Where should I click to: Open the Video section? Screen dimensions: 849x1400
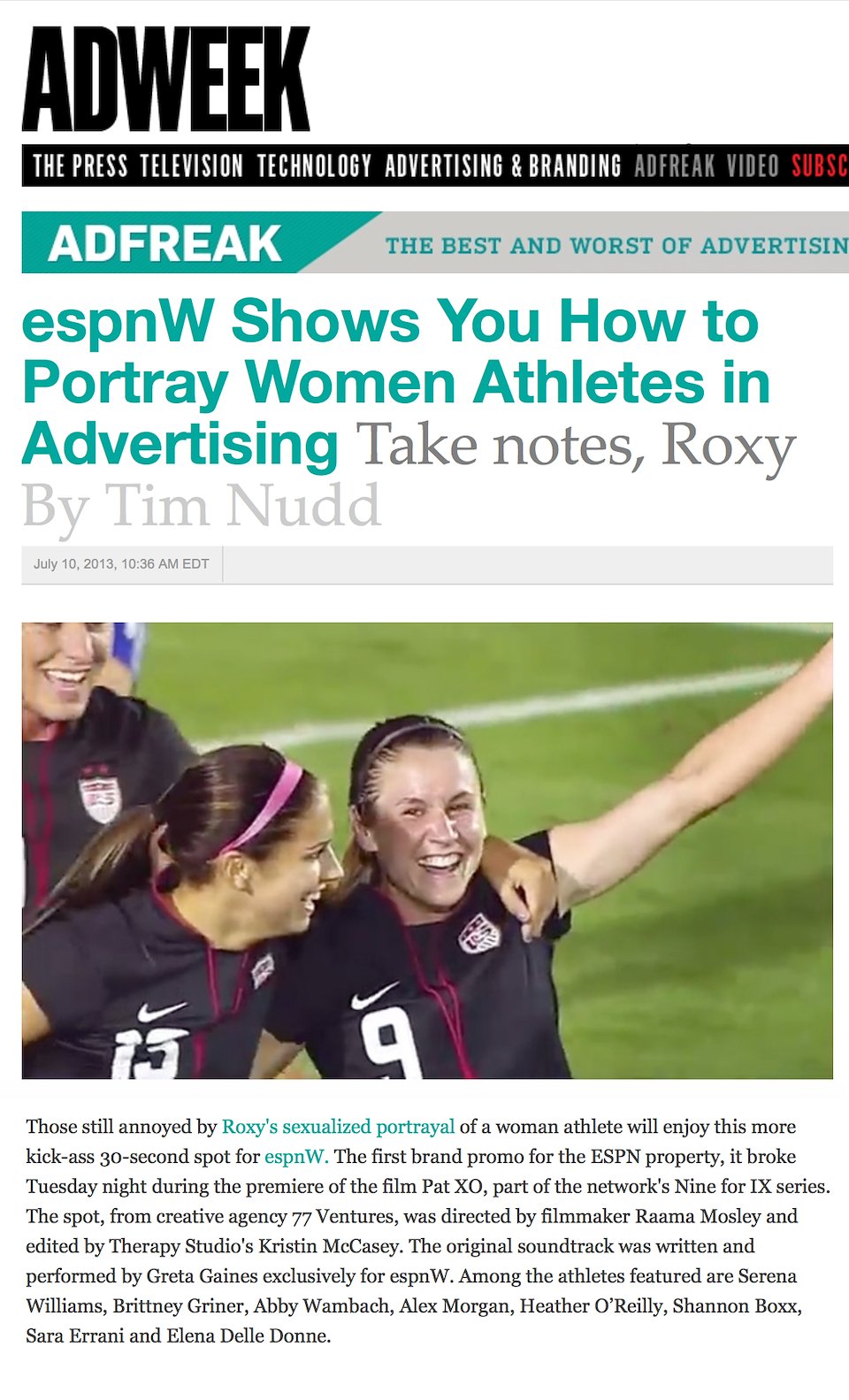point(753,166)
